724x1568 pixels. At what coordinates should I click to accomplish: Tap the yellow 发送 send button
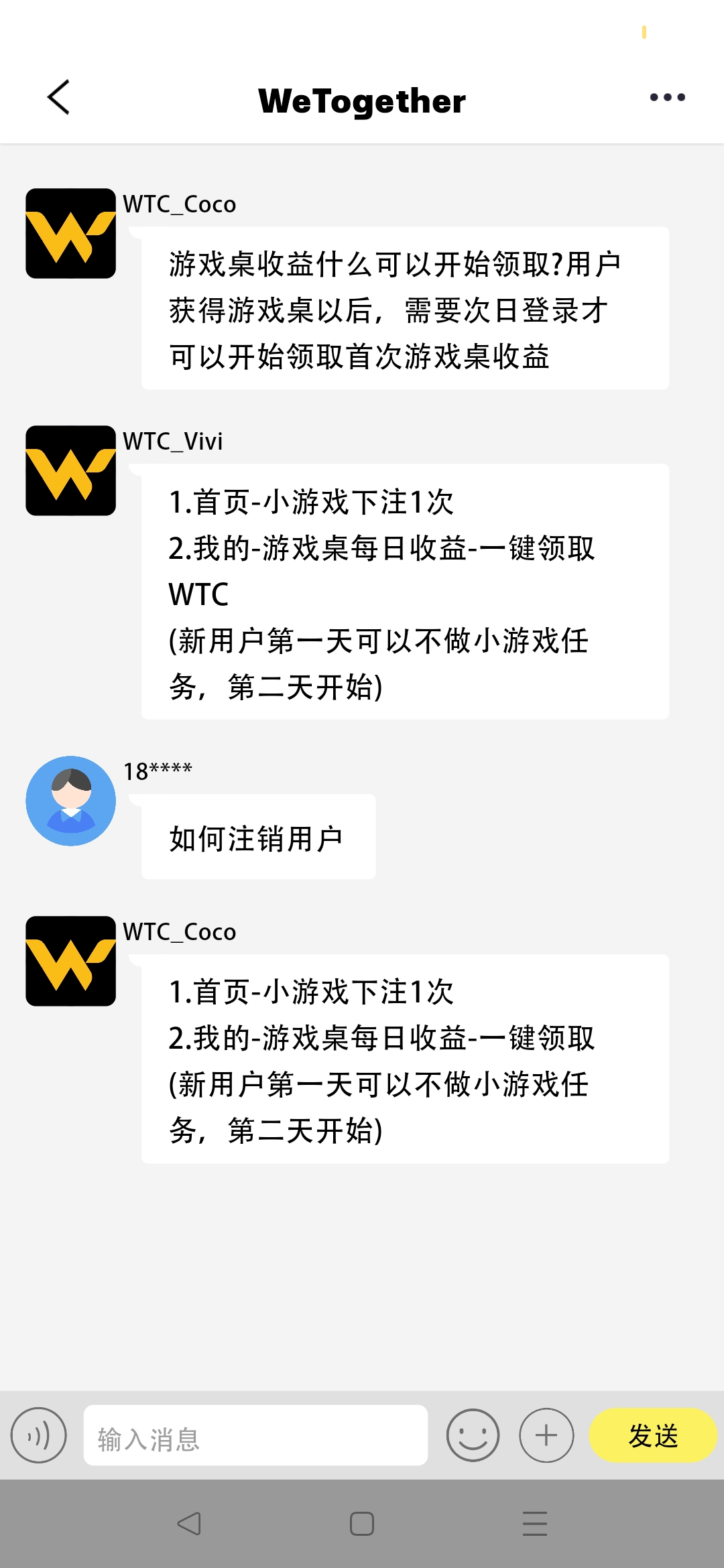point(653,1435)
